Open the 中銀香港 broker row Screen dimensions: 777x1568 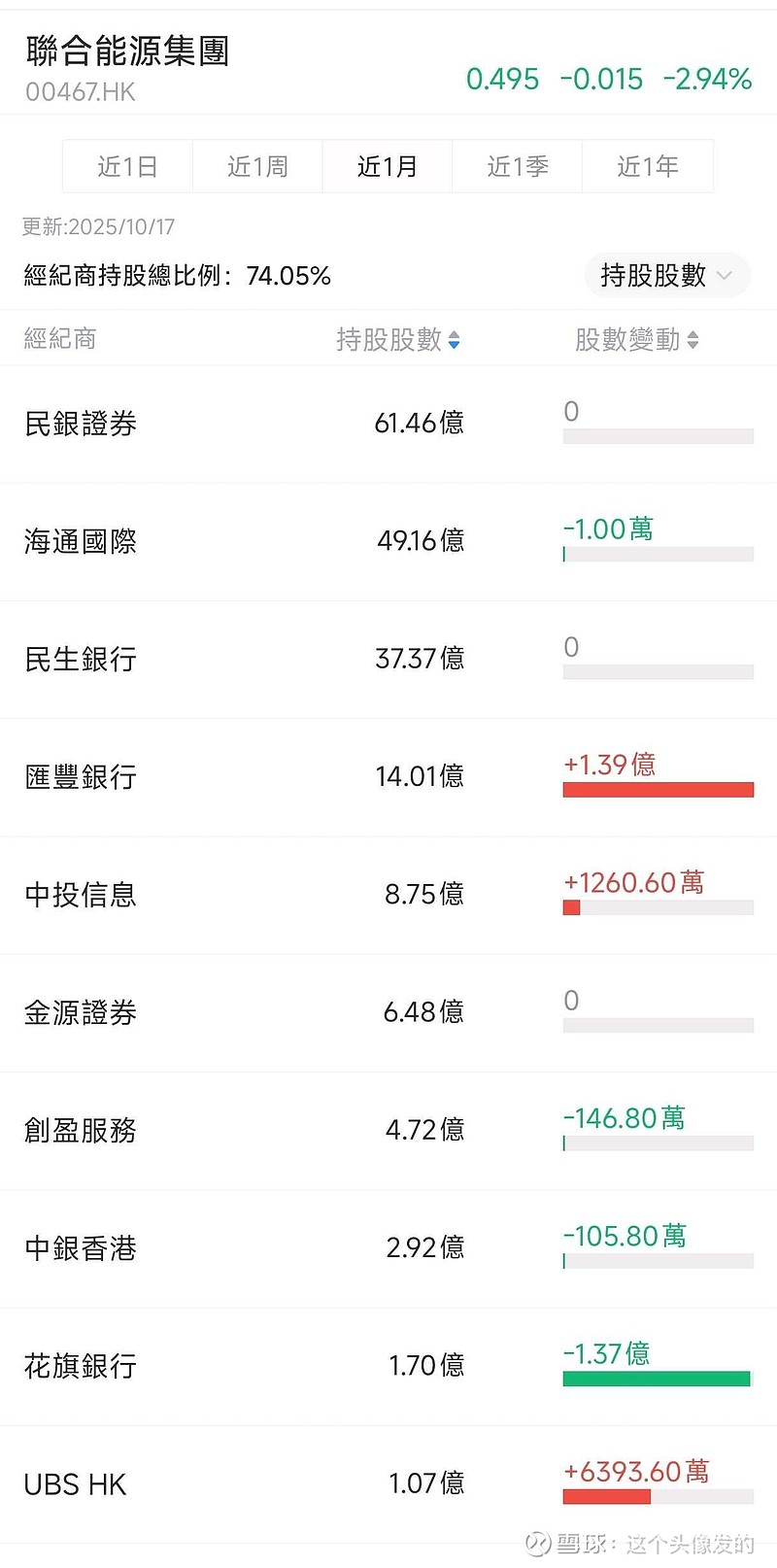pos(388,1248)
